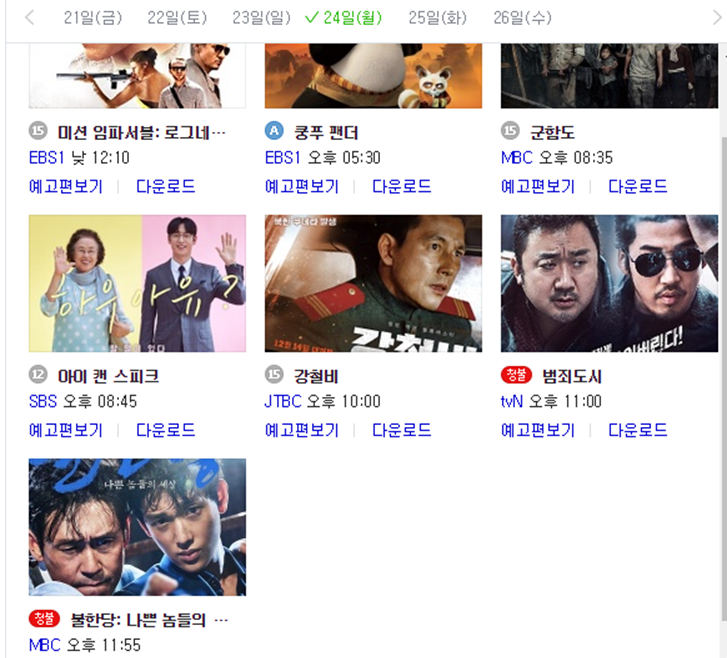
Task: Download 아이 캔 스피크
Action: pyautogui.click(x=166, y=430)
